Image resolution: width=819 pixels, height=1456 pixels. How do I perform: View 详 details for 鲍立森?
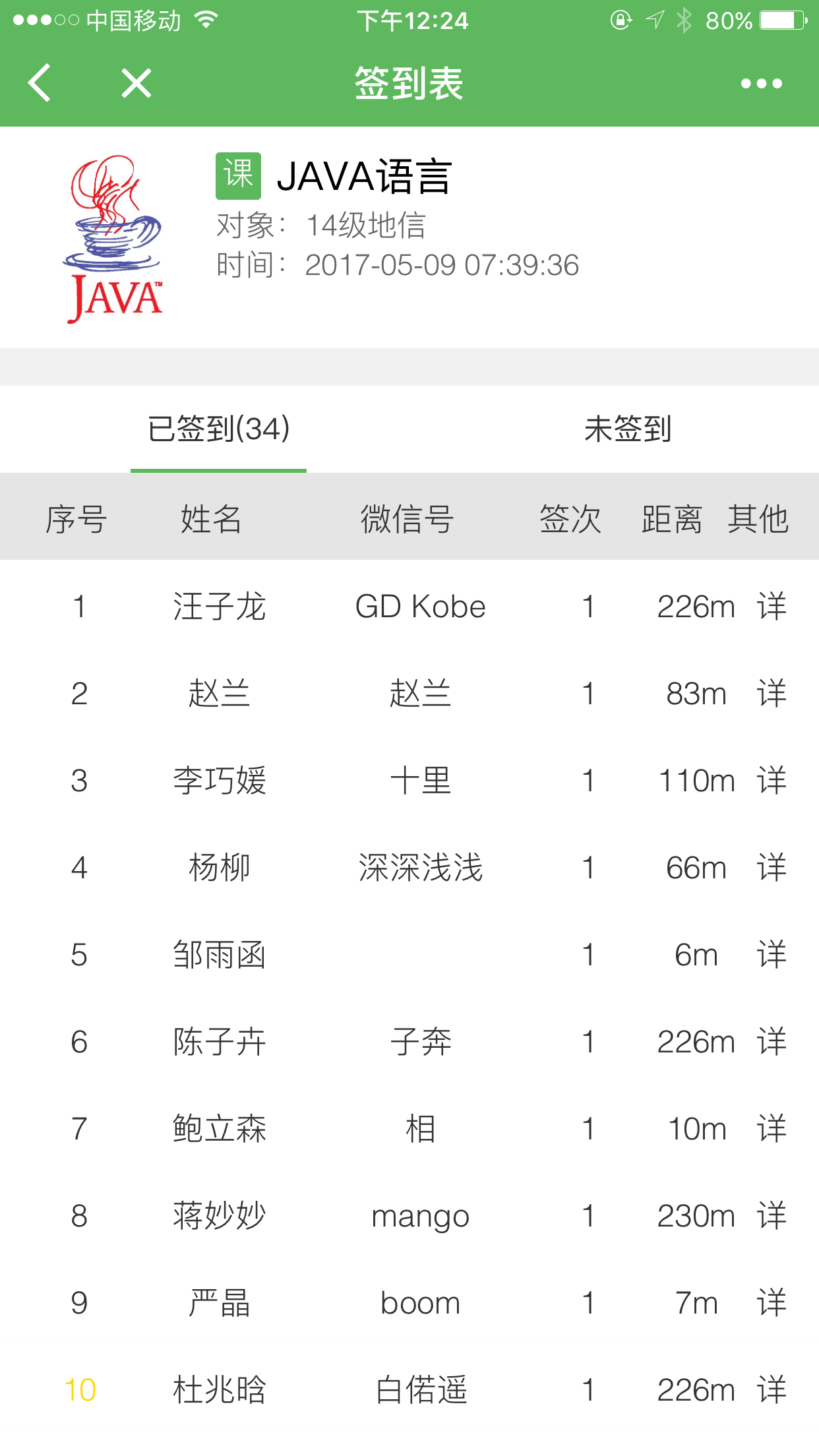pyautogui.click(x=772, y=1129)
